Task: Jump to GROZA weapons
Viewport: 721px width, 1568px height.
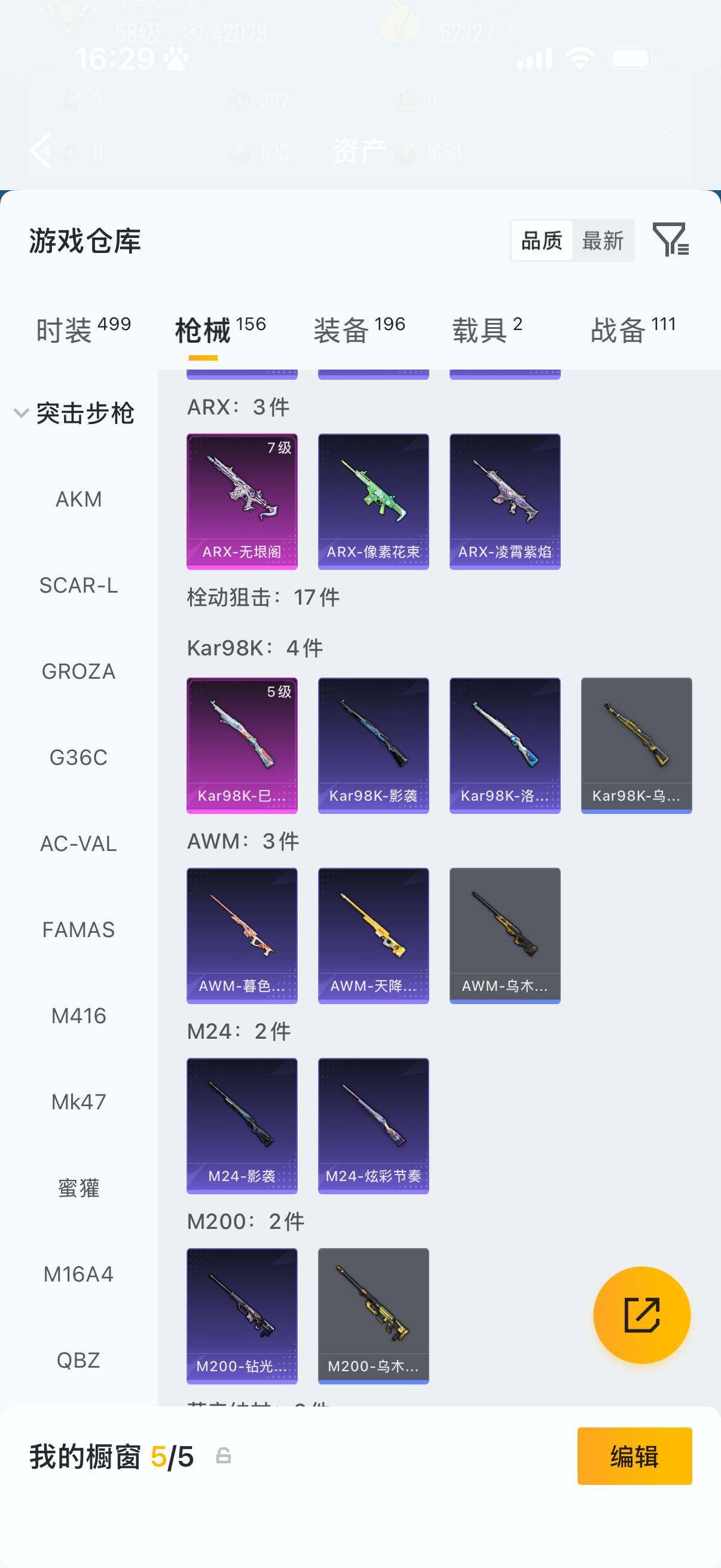Action: pos(78,672)
